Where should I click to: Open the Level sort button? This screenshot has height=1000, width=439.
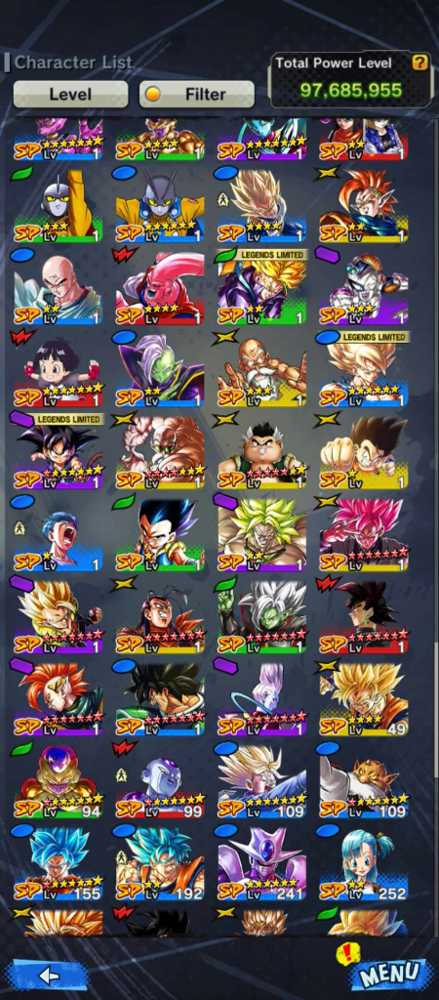coord(70,94)
